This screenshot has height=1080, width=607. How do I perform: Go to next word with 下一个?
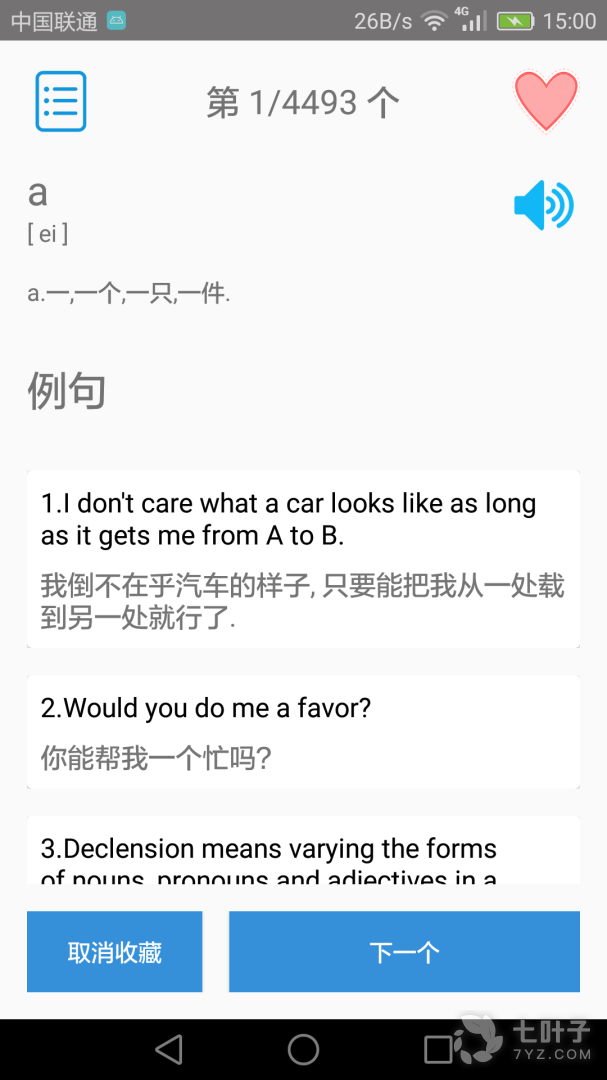pyautogui.click(x=404, y=952)
